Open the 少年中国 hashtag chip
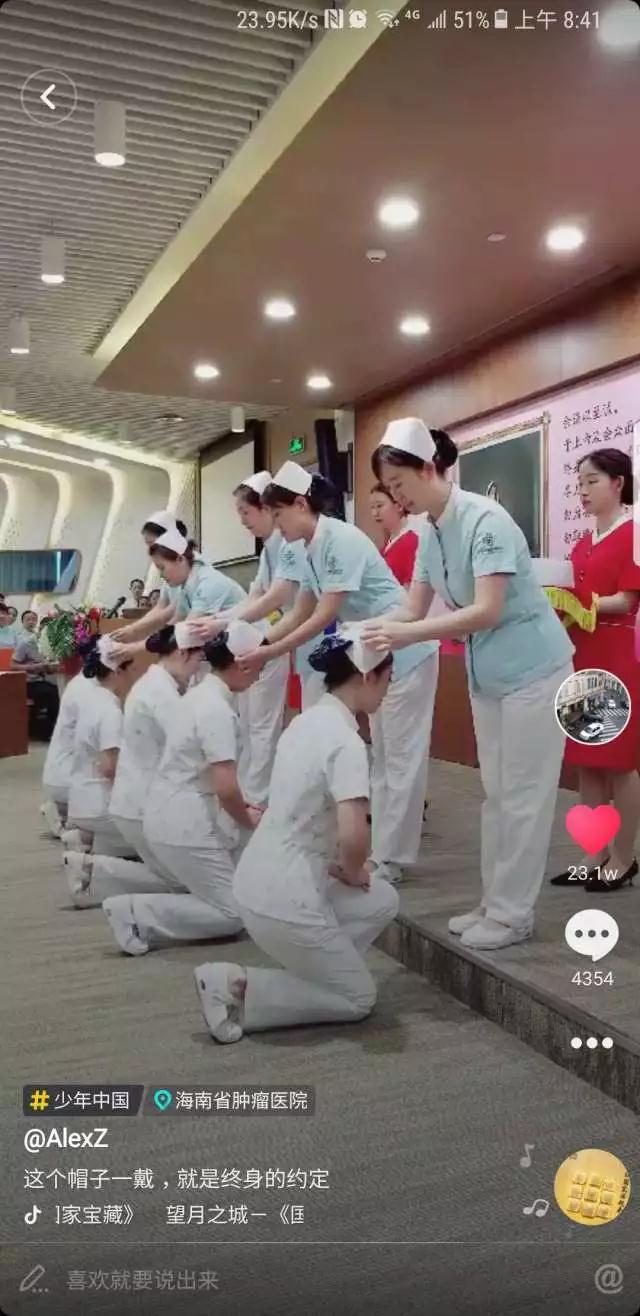640x1316 pixels. coord(83,1101)
